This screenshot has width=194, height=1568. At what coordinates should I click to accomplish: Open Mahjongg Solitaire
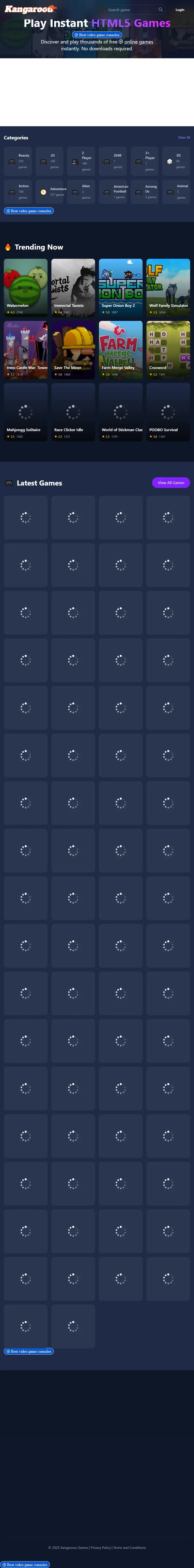tap(25, 412)
